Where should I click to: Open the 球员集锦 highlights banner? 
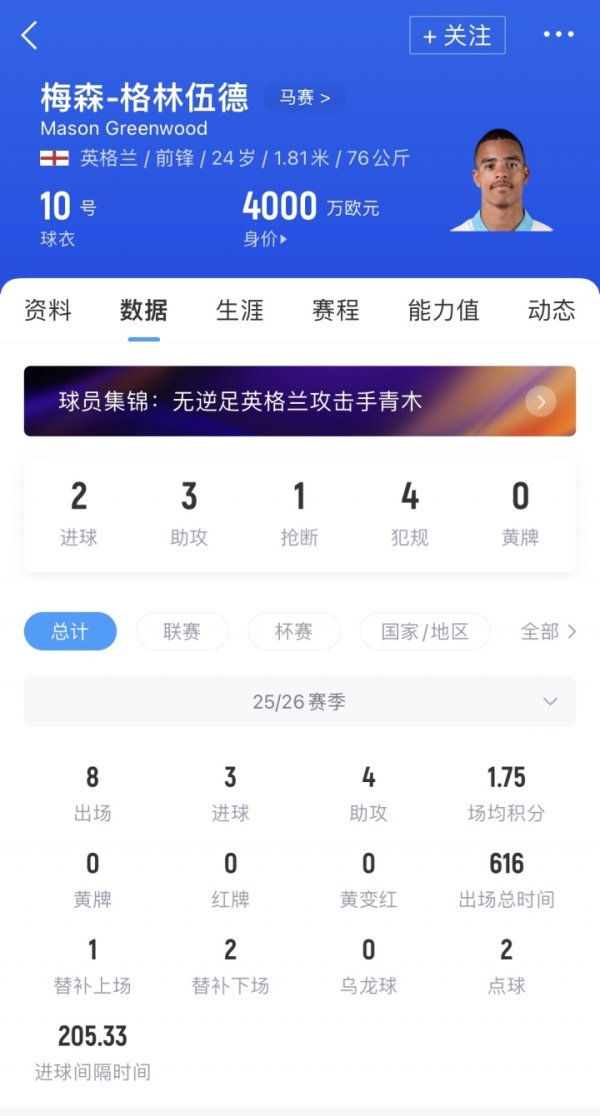click(x=300, y=401)
